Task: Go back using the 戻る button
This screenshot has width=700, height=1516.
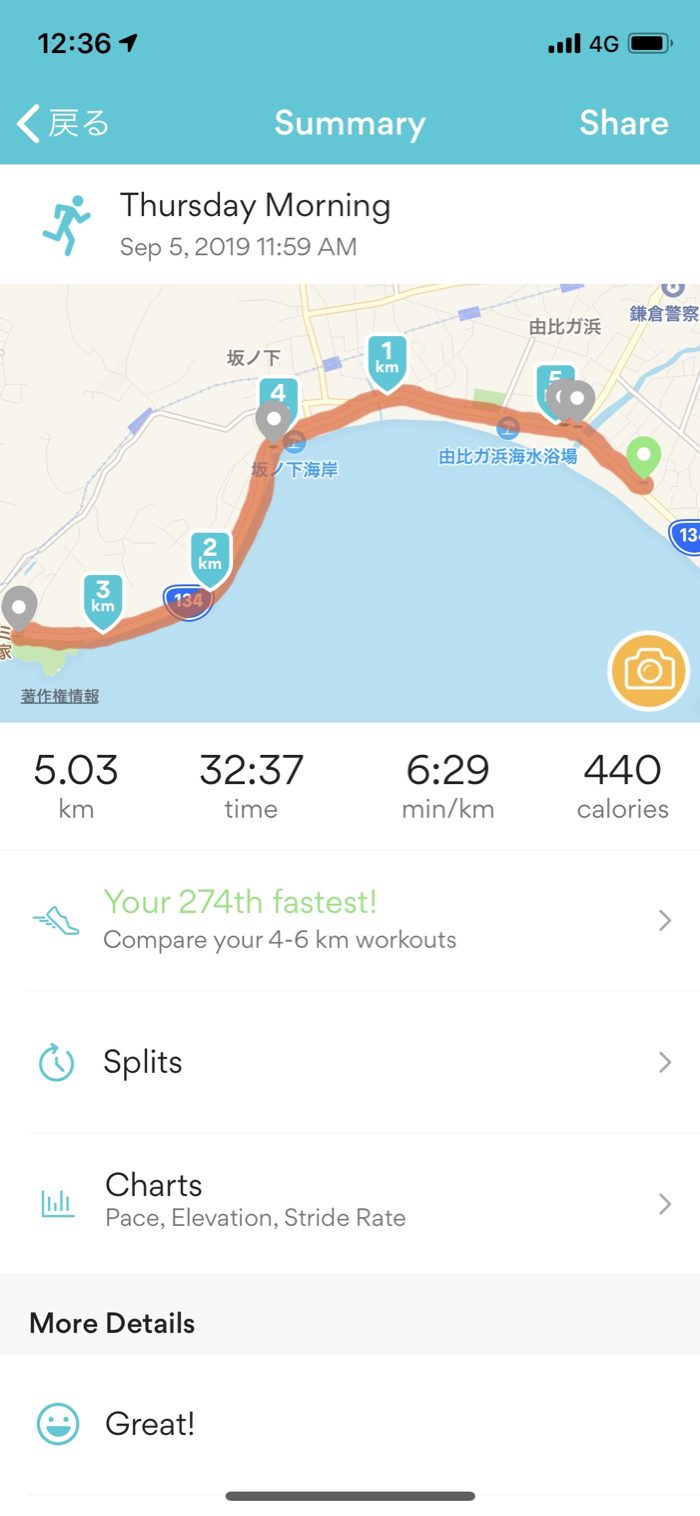Action: [x=63, y=123]
